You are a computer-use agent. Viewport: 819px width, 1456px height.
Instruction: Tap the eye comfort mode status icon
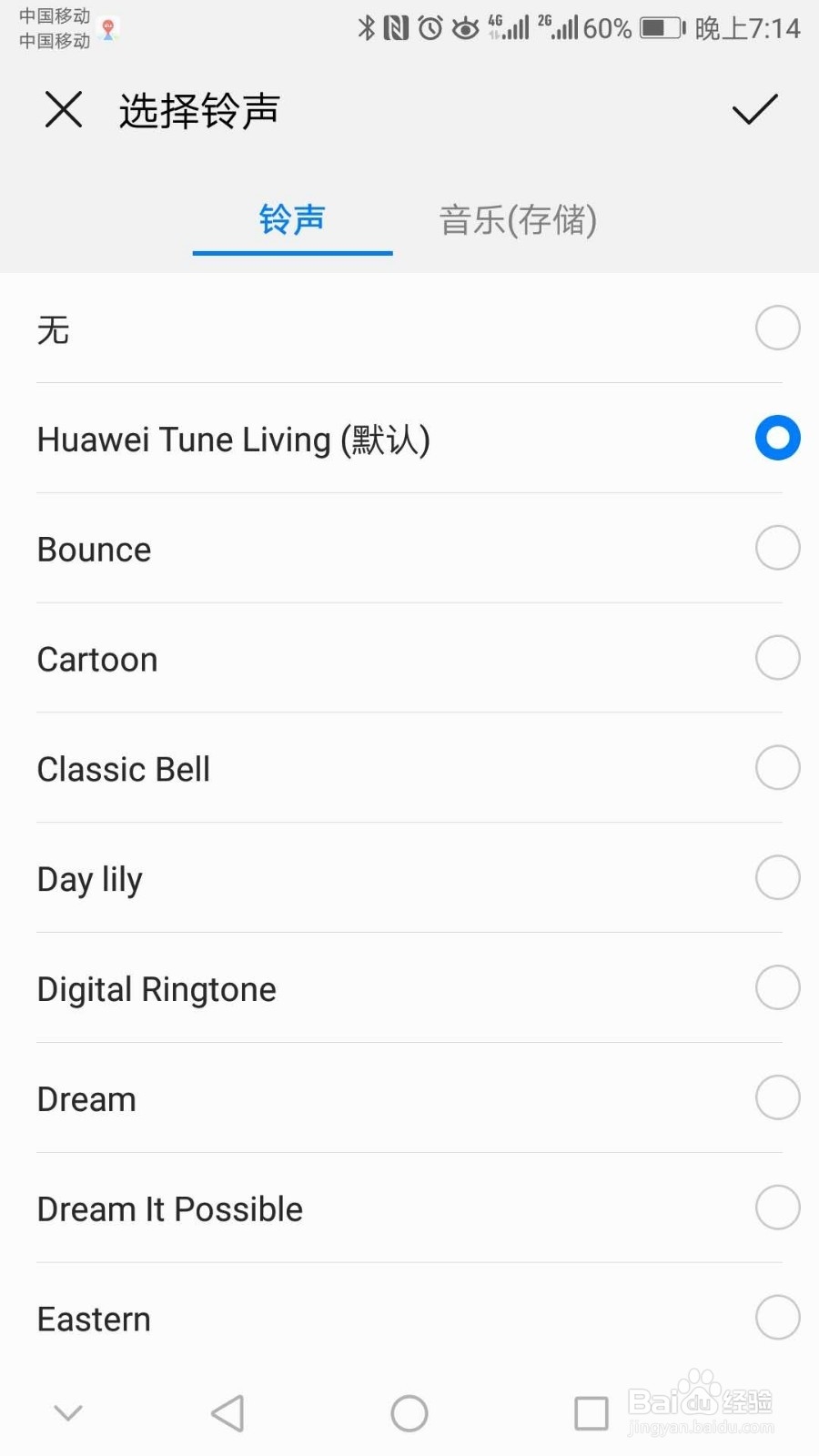coord(465,27)
